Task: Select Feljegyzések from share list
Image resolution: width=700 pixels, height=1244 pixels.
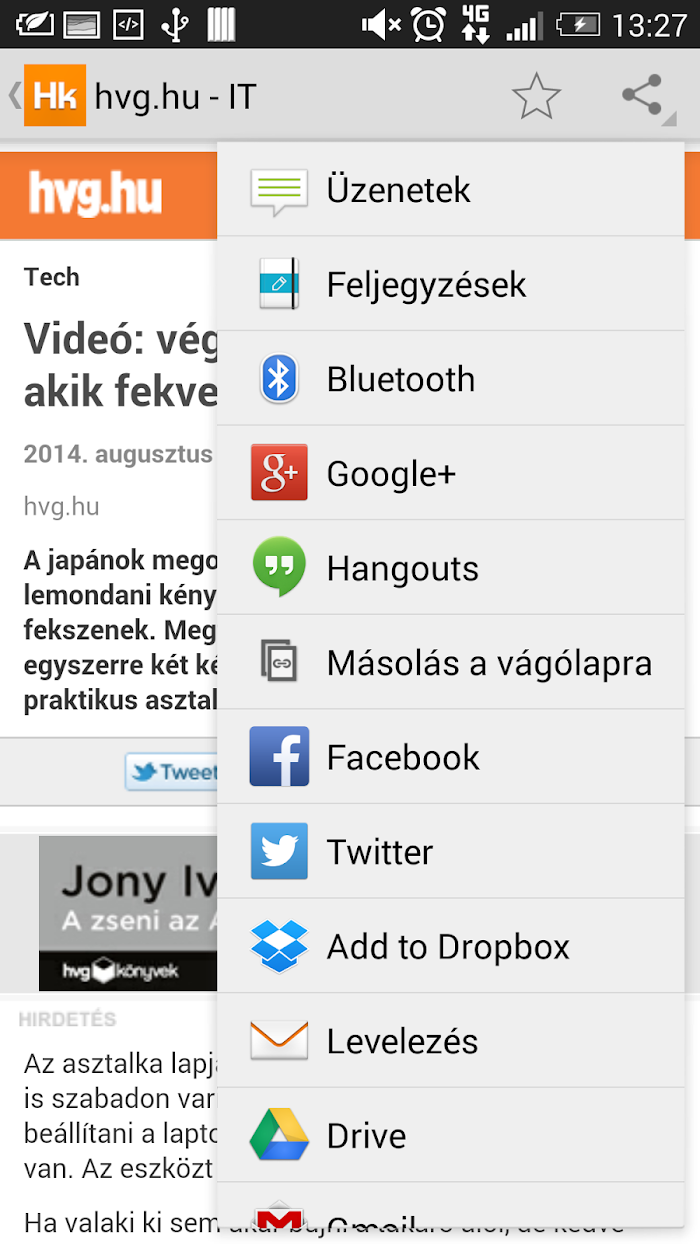Action: pyautogui.click(x=451, y=284)
